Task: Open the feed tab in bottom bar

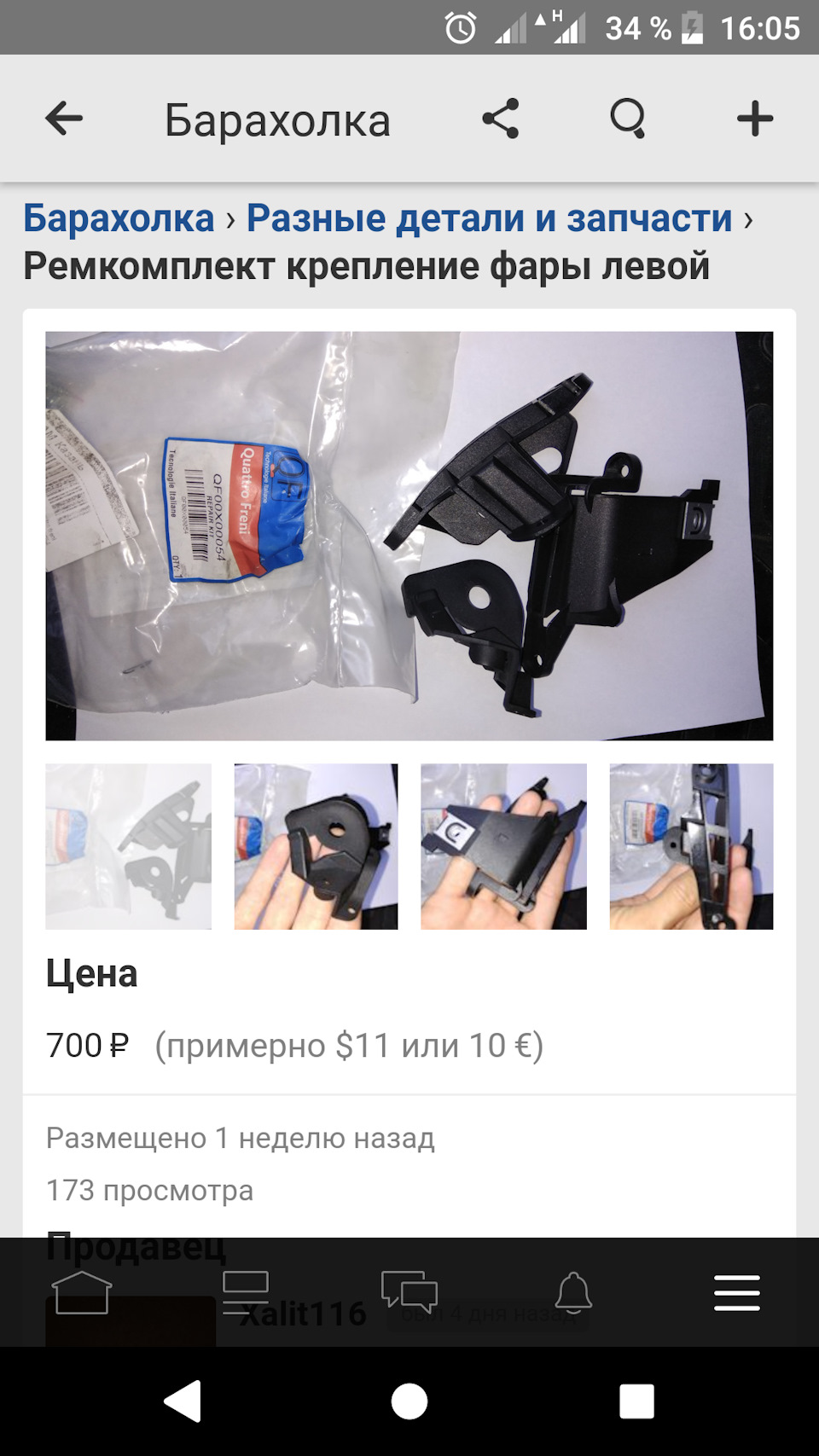Action: (x=246, y=1292)
